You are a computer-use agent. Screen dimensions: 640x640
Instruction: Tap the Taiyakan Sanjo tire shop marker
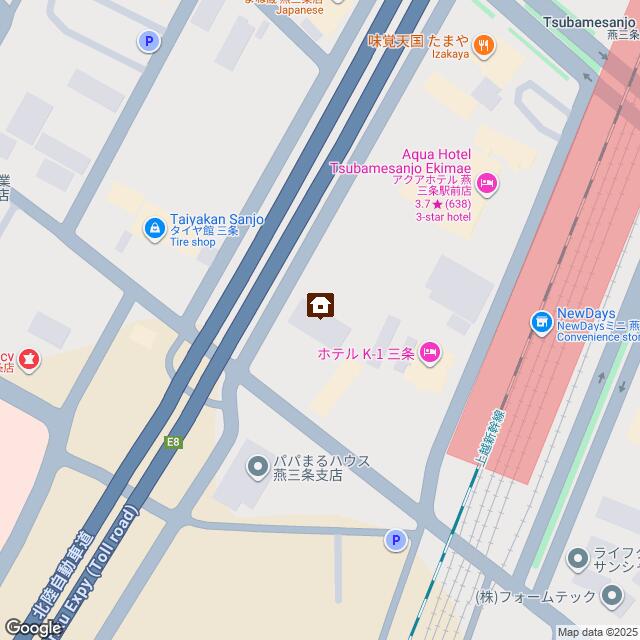(154, 230)
